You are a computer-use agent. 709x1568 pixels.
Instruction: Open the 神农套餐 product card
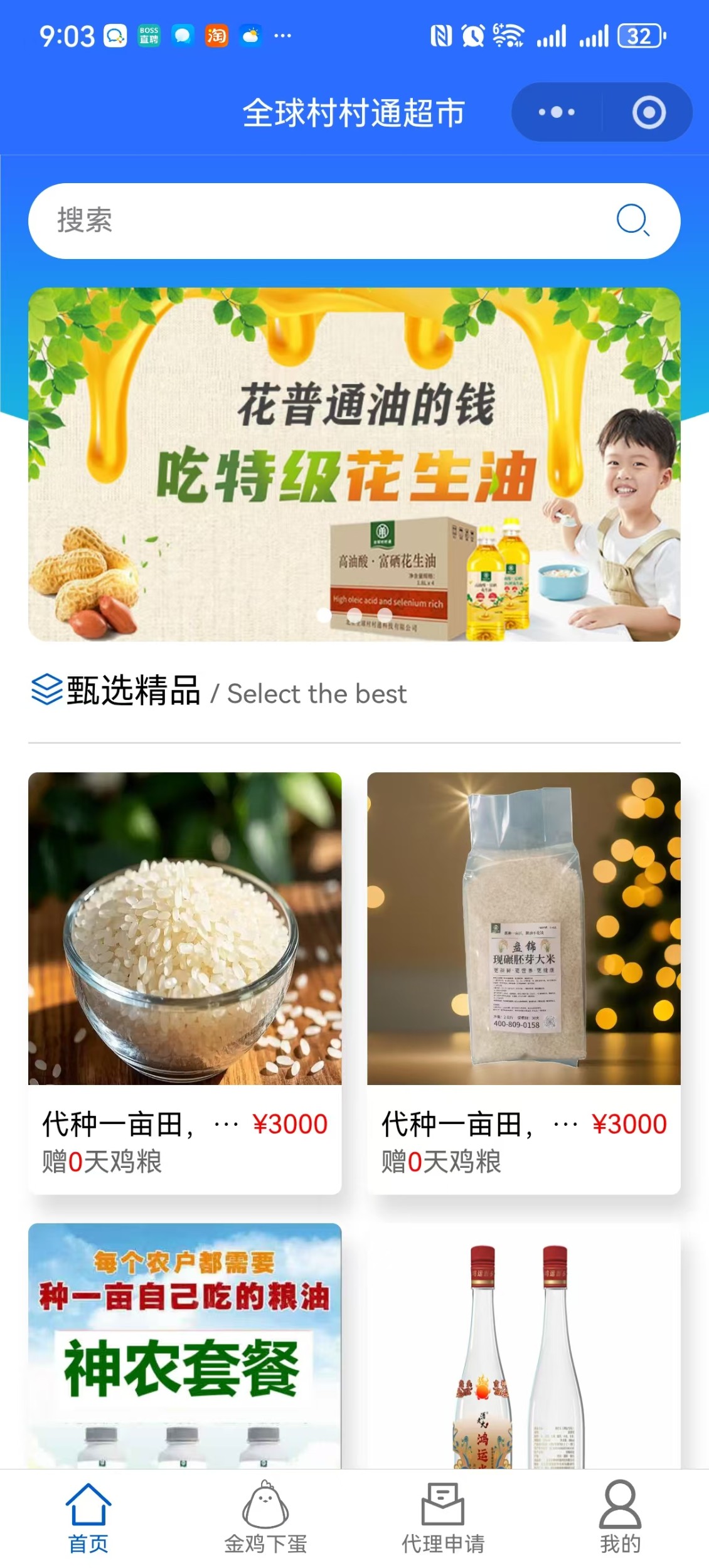click(x=185, y=1345)
